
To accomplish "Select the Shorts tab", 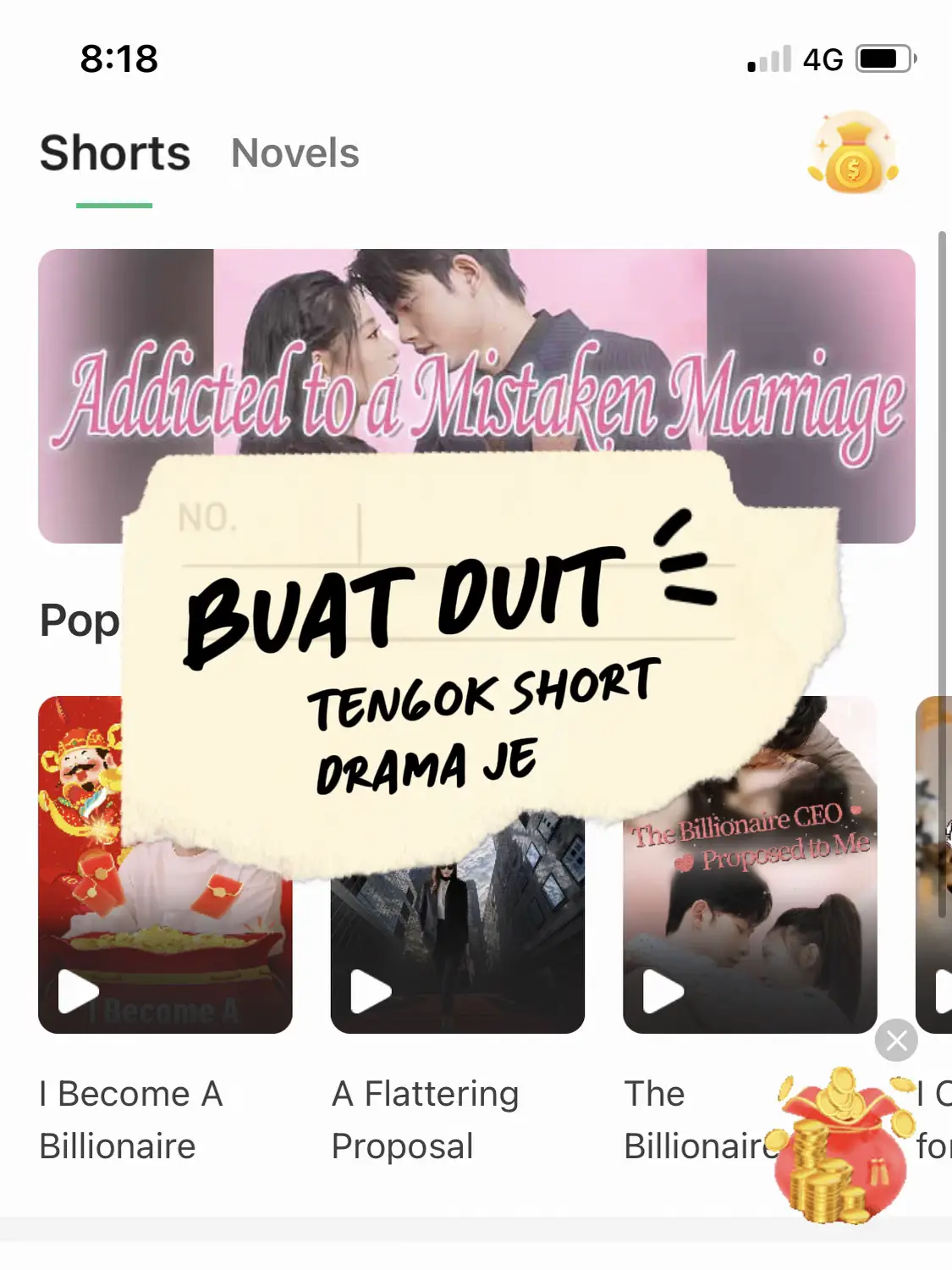I will tap(115, 154).
